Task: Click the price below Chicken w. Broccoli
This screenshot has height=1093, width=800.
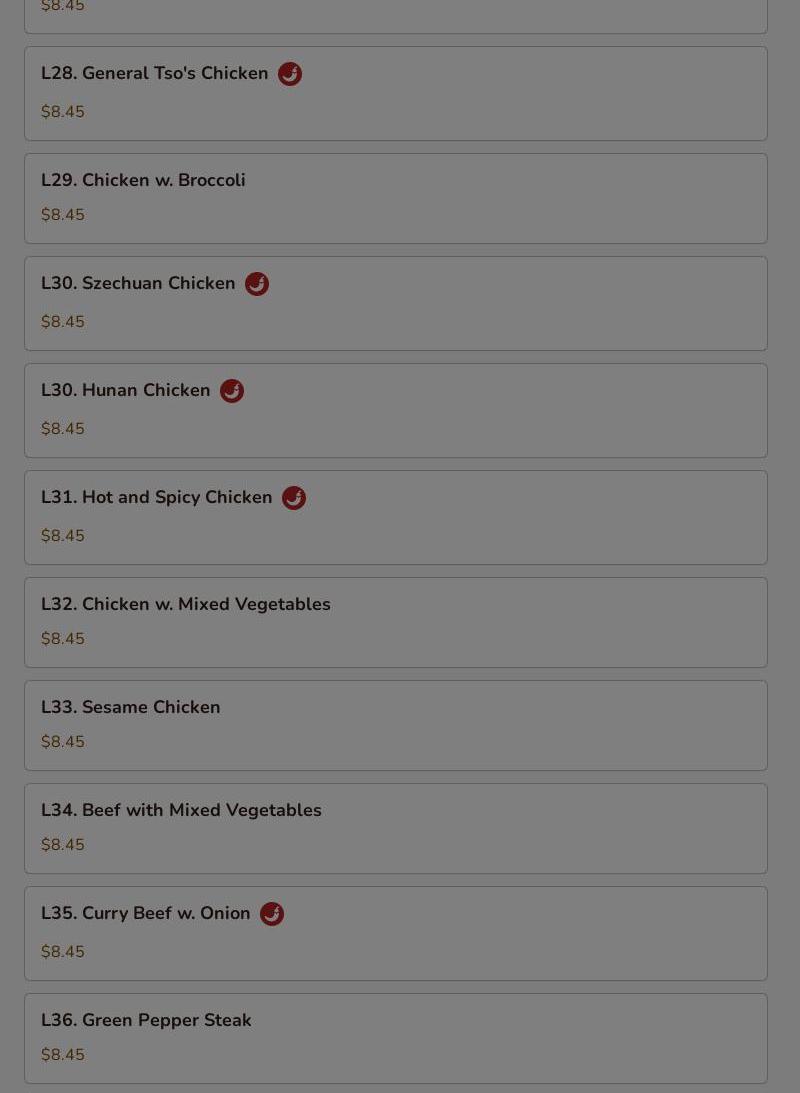Action: click(x=62, y=214)
